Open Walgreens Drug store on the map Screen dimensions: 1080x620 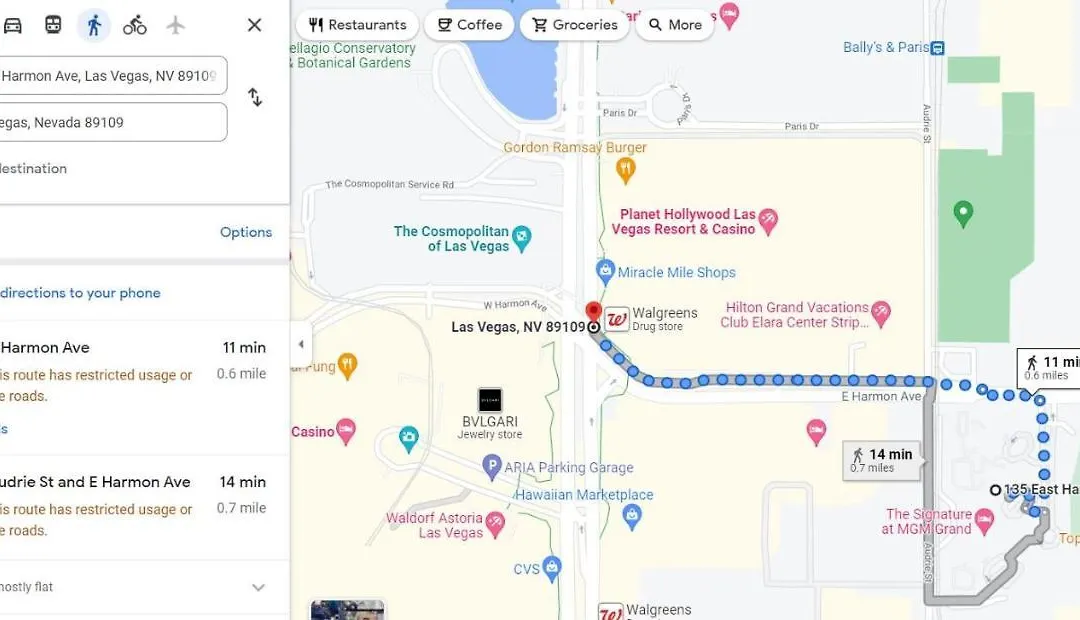[x=618, y=319]
